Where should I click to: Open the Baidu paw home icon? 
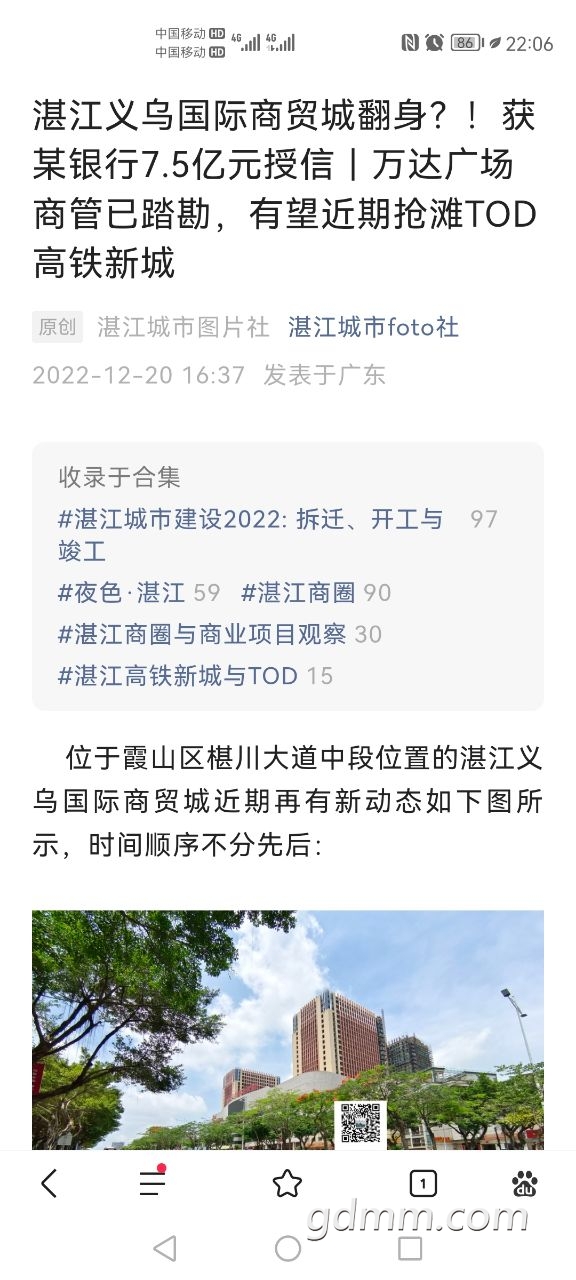point(524,1184)
